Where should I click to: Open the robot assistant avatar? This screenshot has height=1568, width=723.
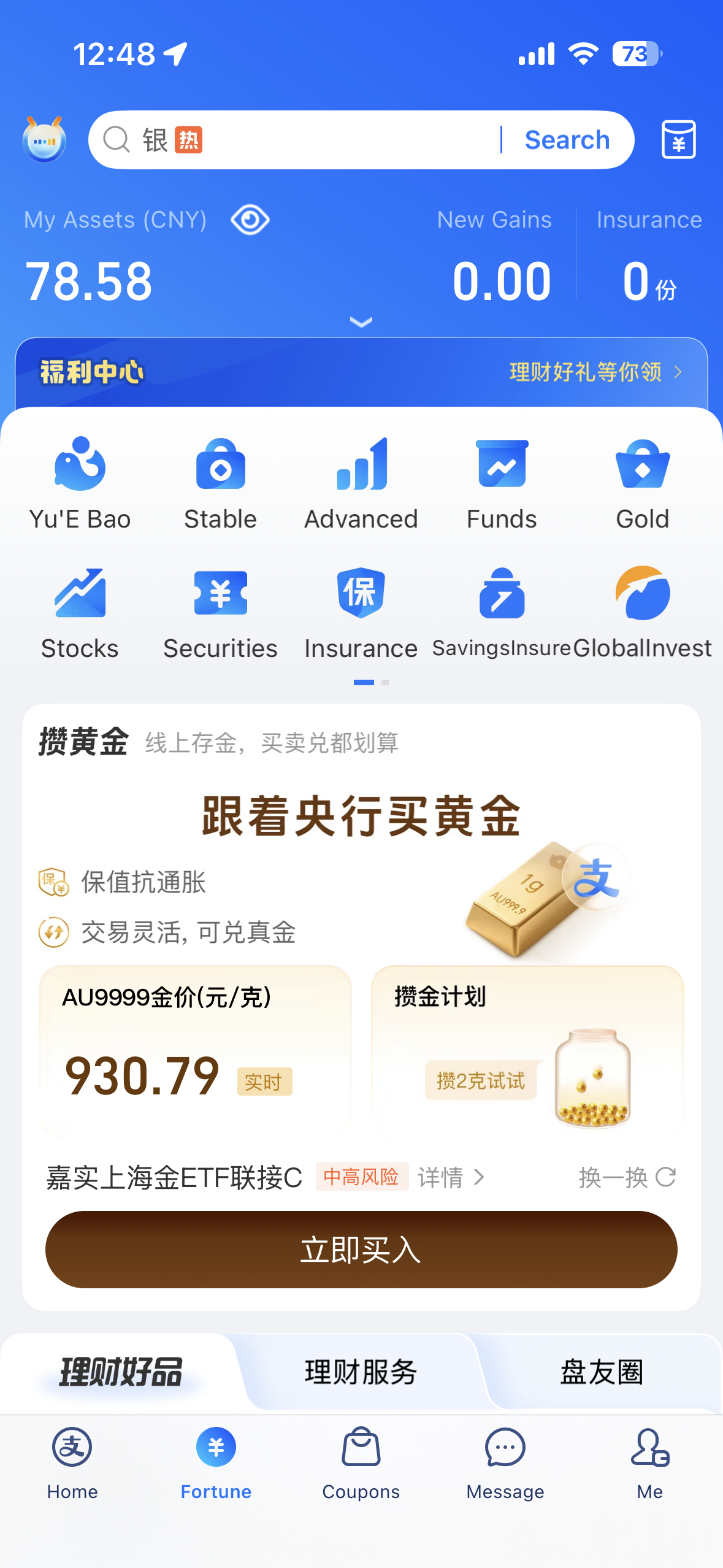click(x=44, y=140)
